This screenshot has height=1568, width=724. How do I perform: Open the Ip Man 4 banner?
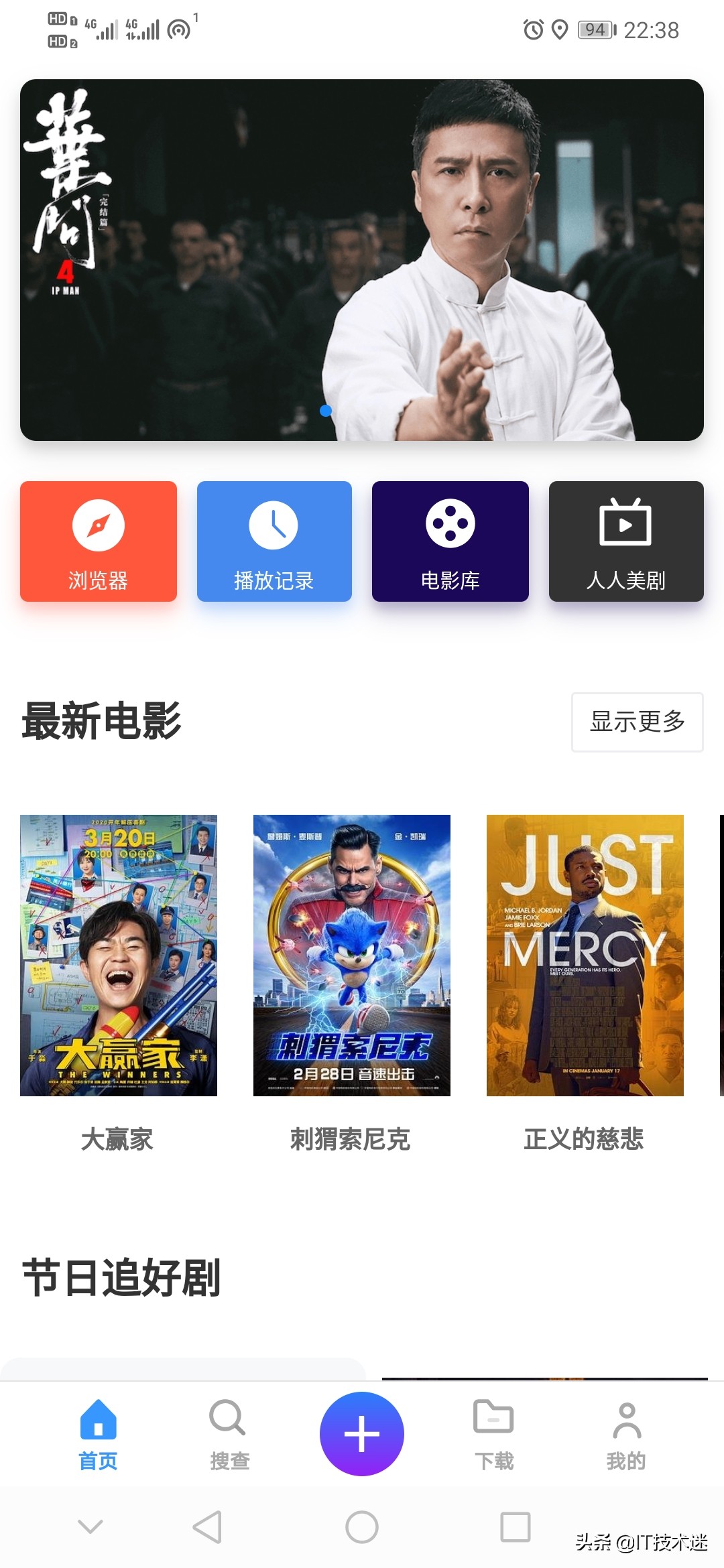[362, 260]
